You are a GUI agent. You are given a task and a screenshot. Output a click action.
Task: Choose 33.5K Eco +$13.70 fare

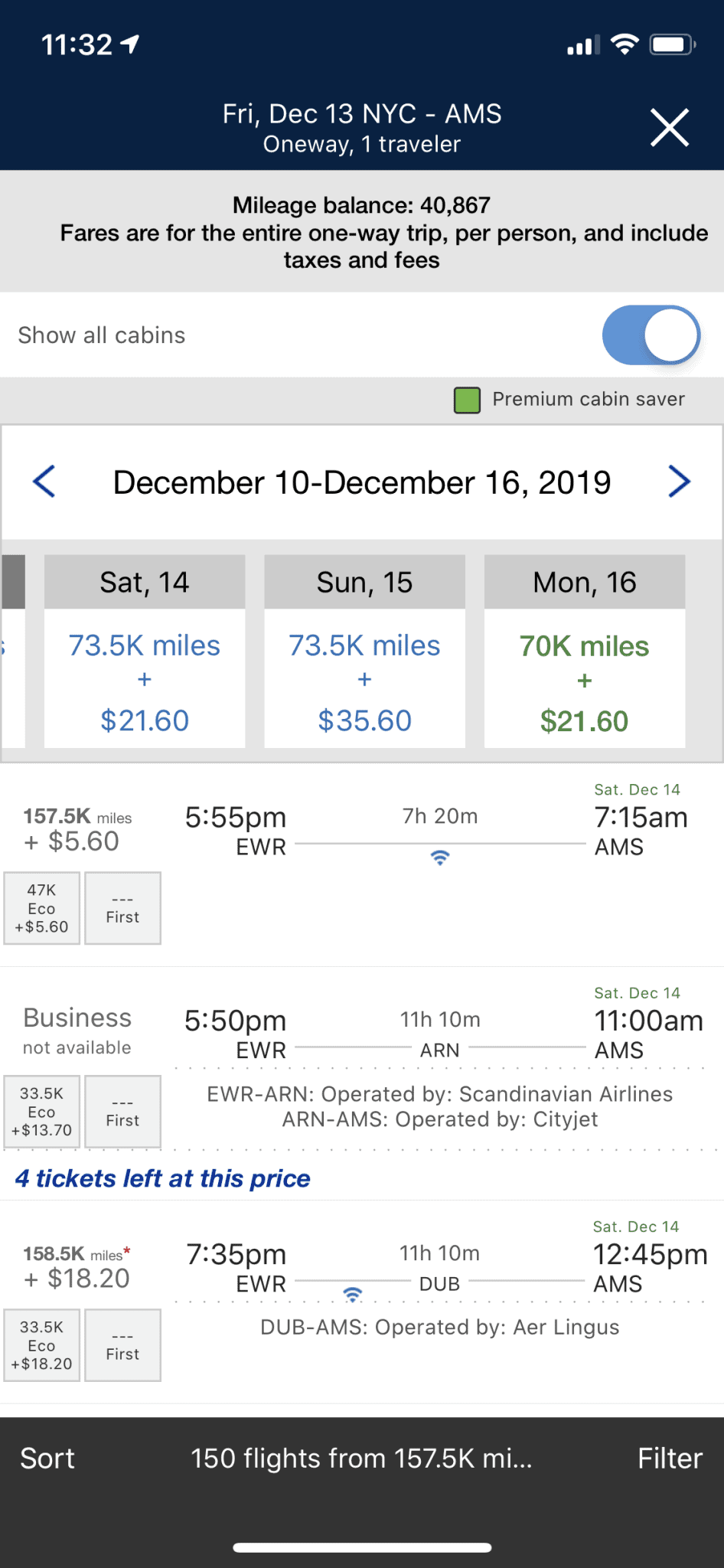click(x=42, y=1112)
